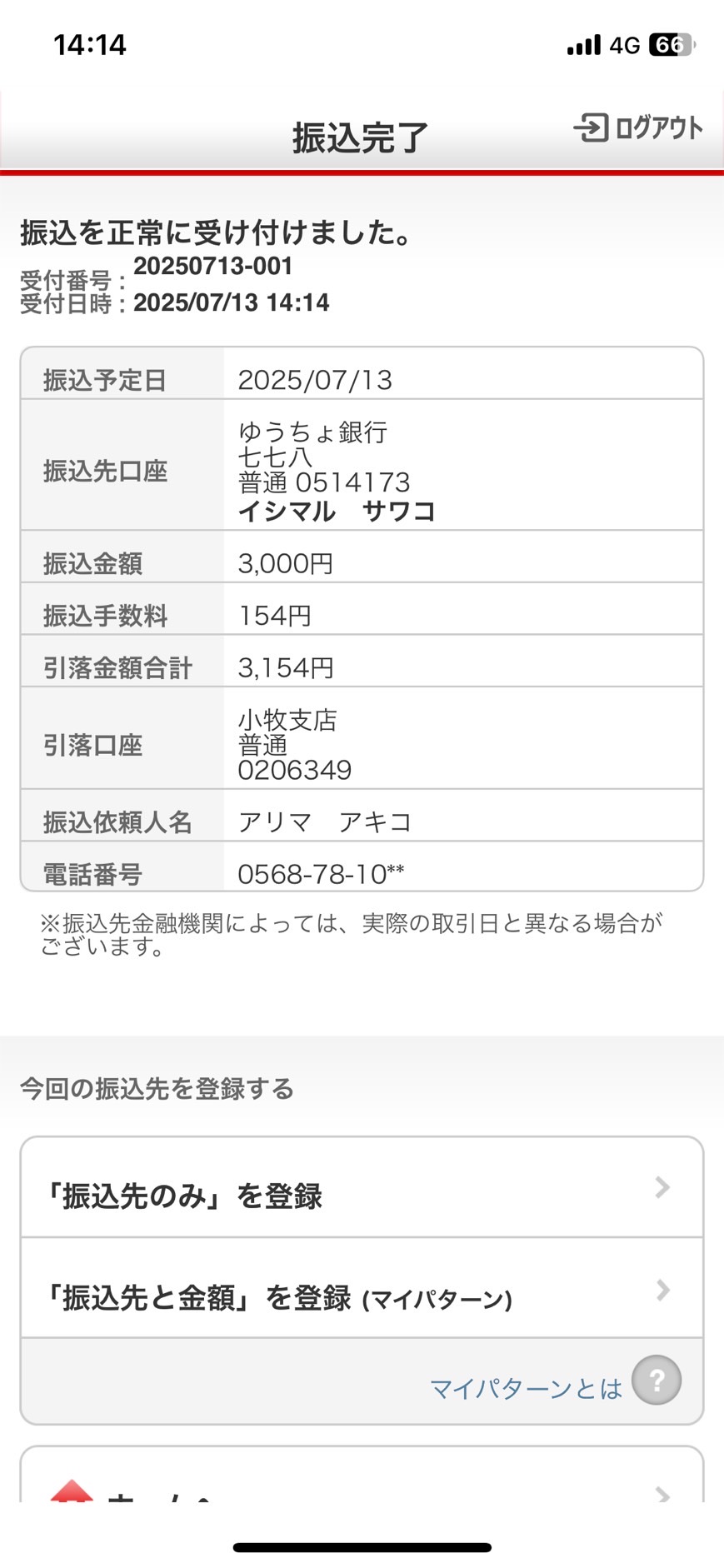Open the マイパターンとは help link
The image size is (724, 1568).
(x=555, y=1381)
